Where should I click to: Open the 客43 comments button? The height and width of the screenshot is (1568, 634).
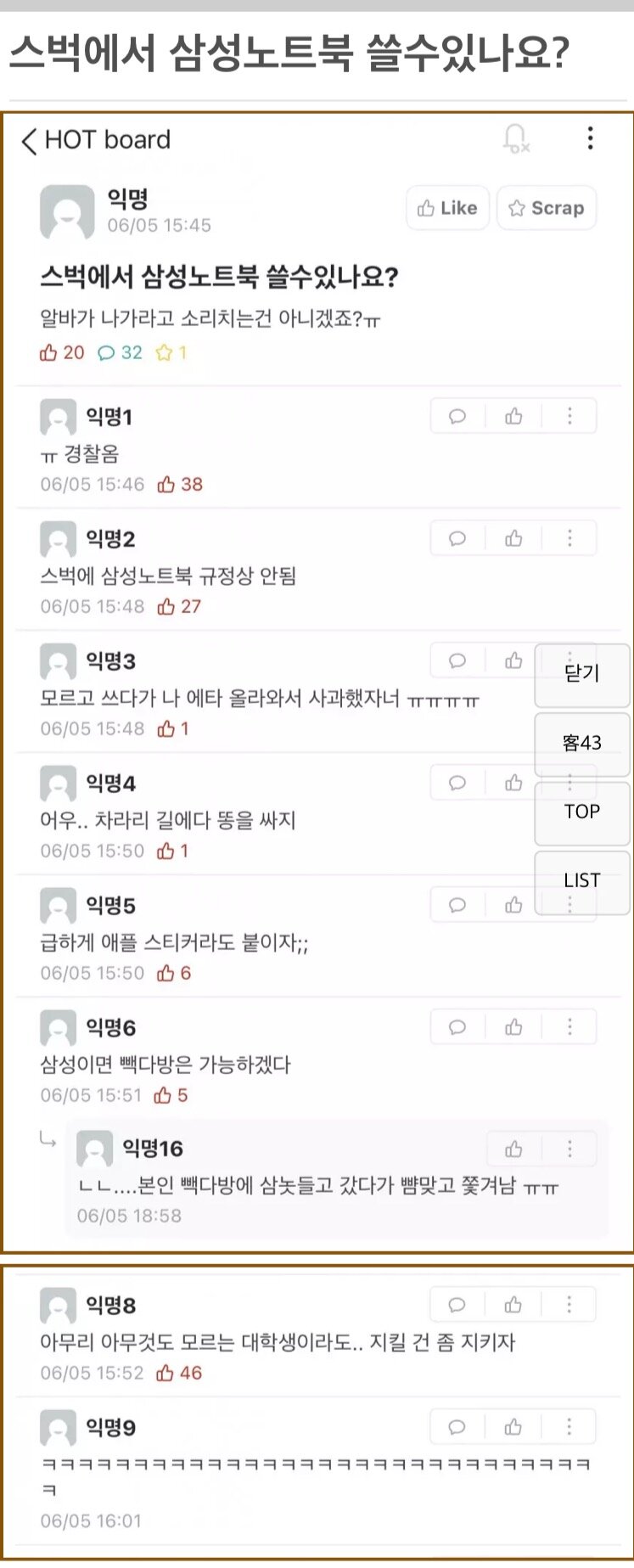(582, 743)
